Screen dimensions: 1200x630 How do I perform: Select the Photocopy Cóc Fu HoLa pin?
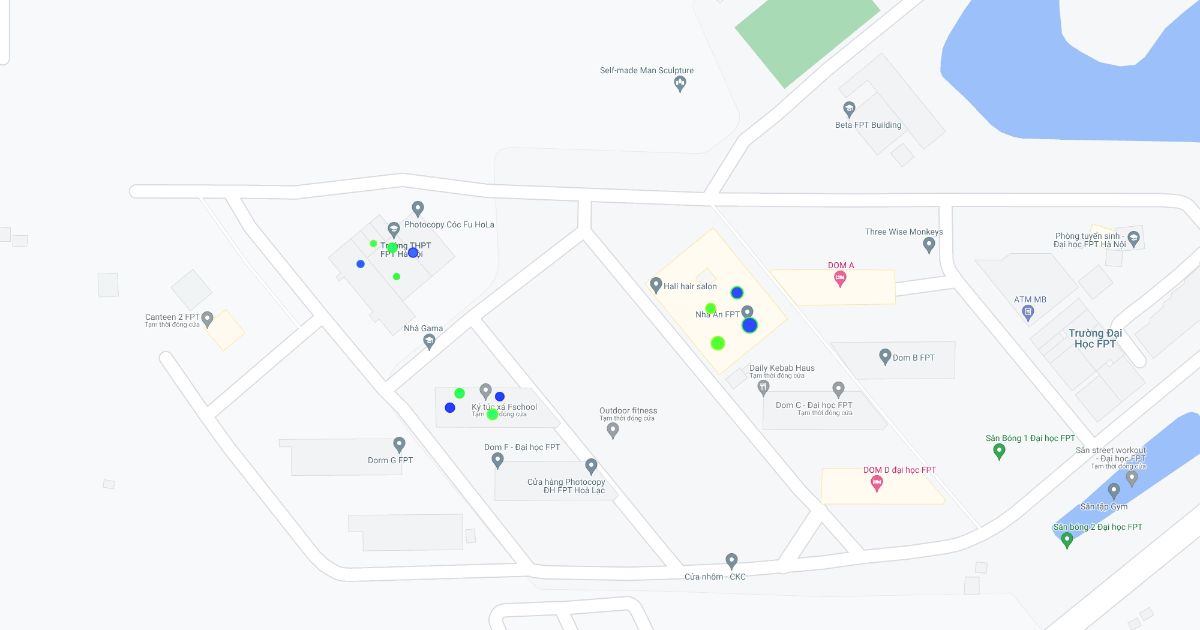(418, 209)
